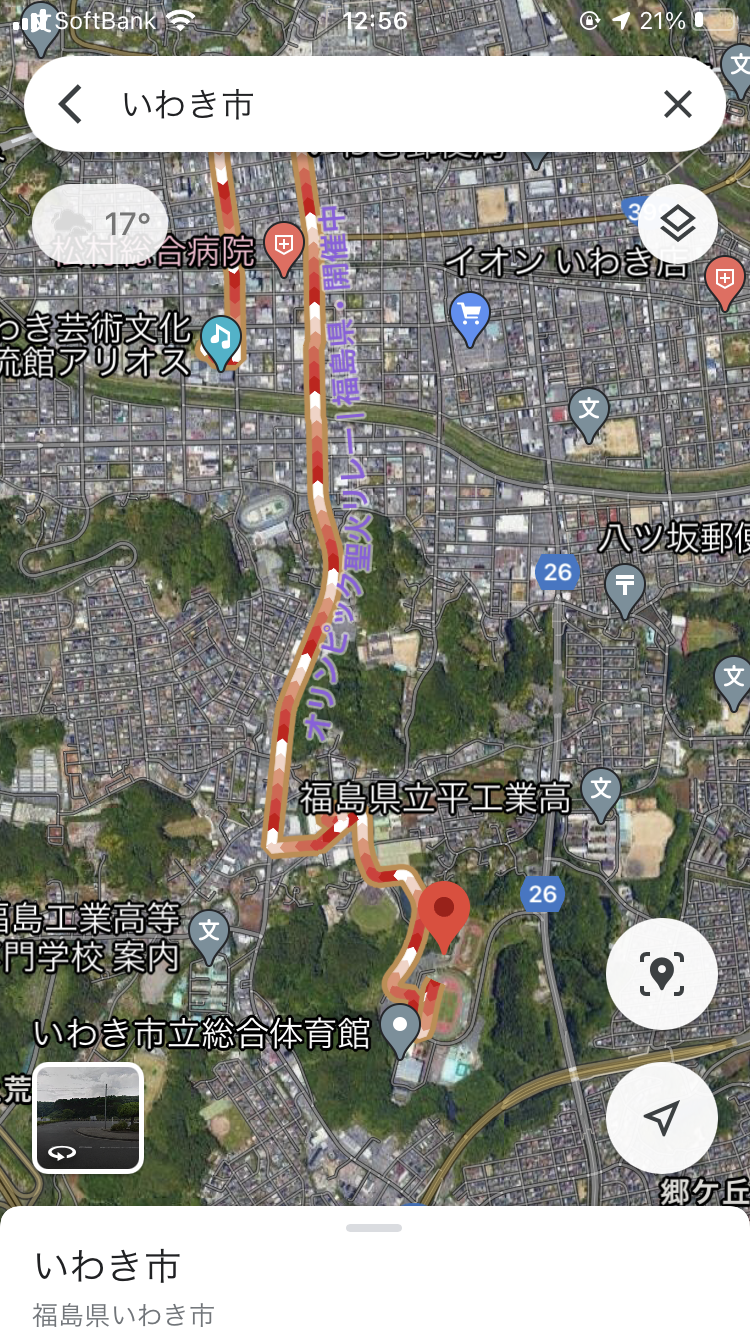Center map on my location
The height and width of the screenshot is (1334, 750).
[x=661, y=1118]
